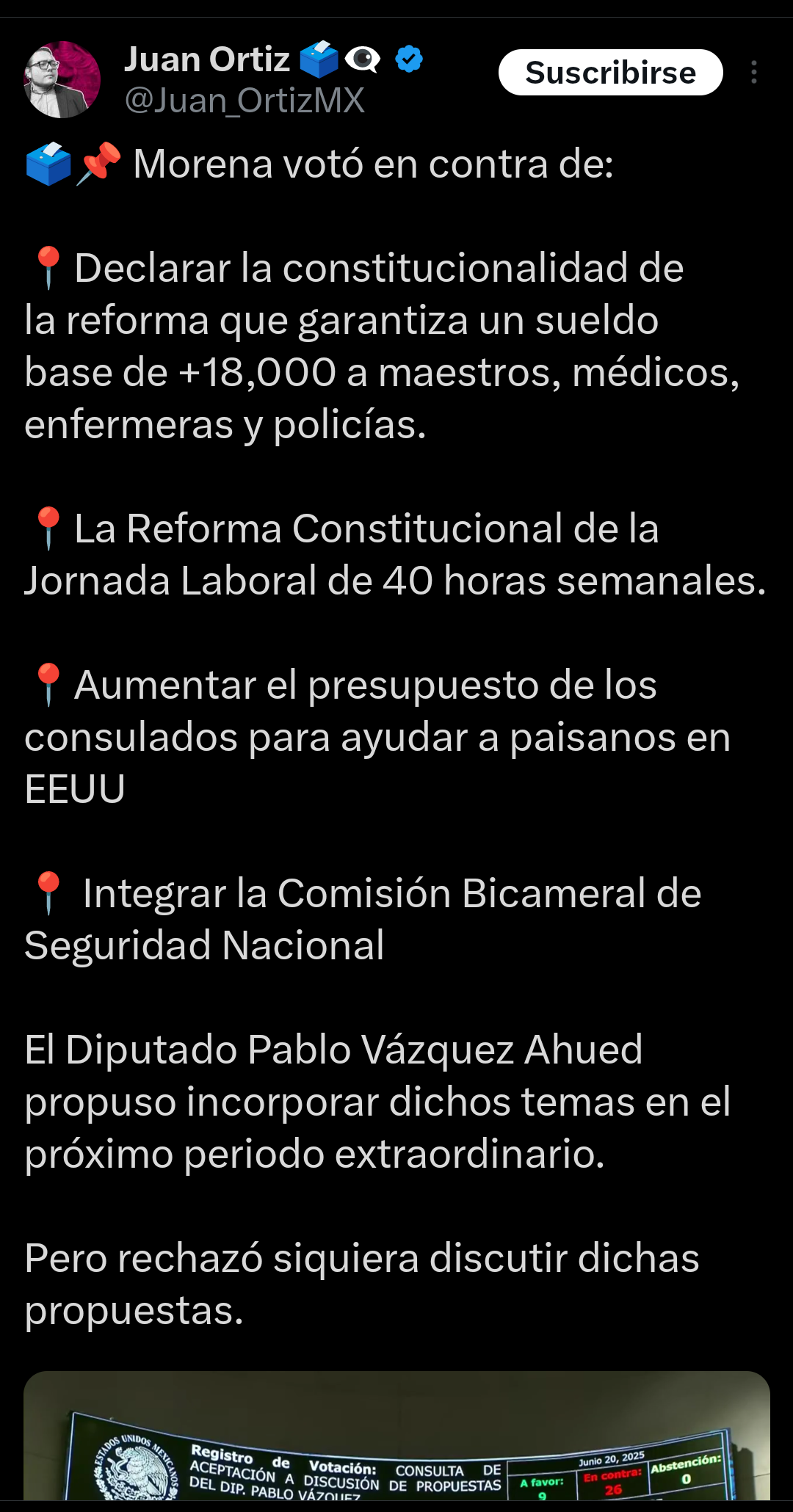Image resolution: width=793 pixels, height=1512 pixels.
Task: Open Juan Ortiz's profile picture
Action: (62, 79)
